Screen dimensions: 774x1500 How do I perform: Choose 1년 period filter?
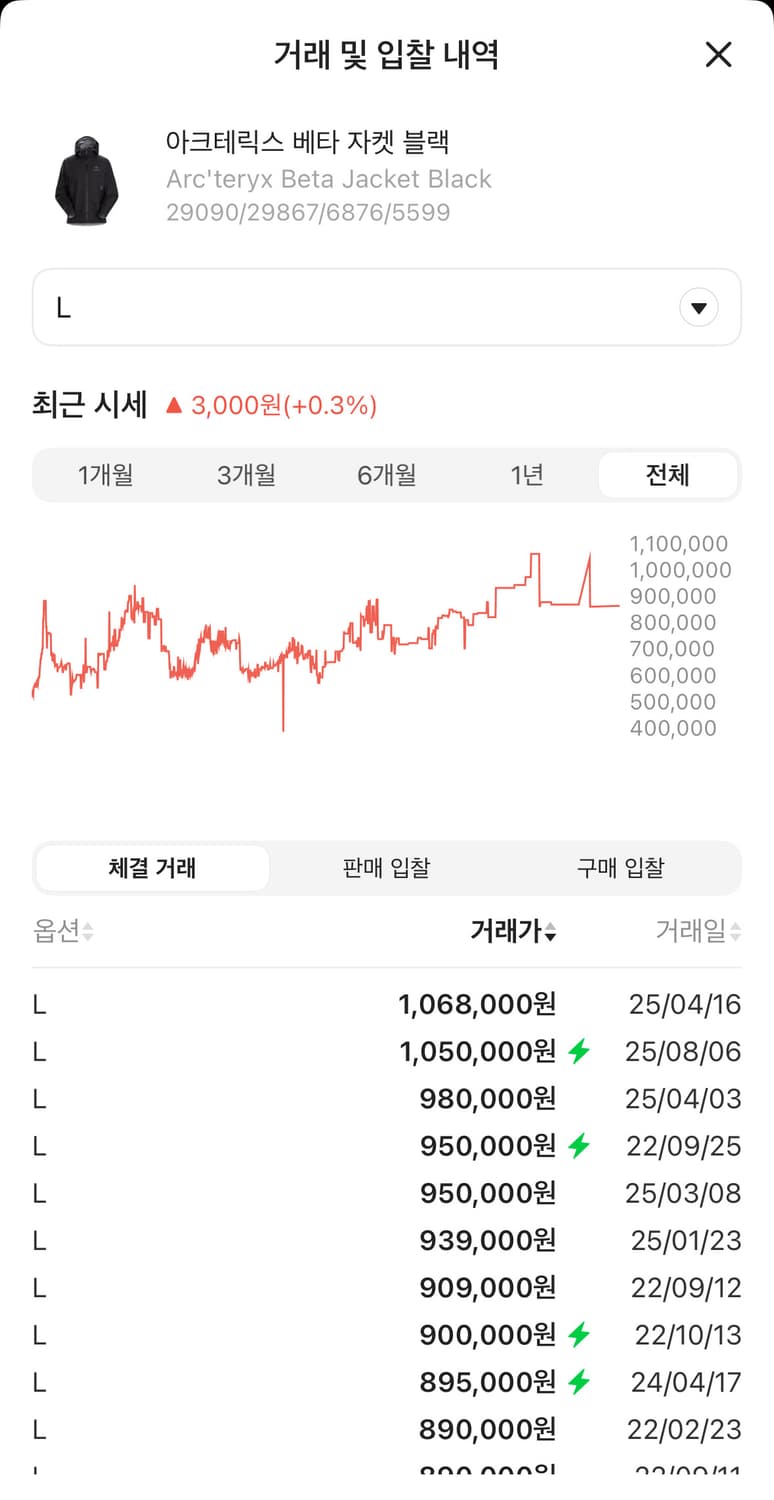click(x=528, y=475)
